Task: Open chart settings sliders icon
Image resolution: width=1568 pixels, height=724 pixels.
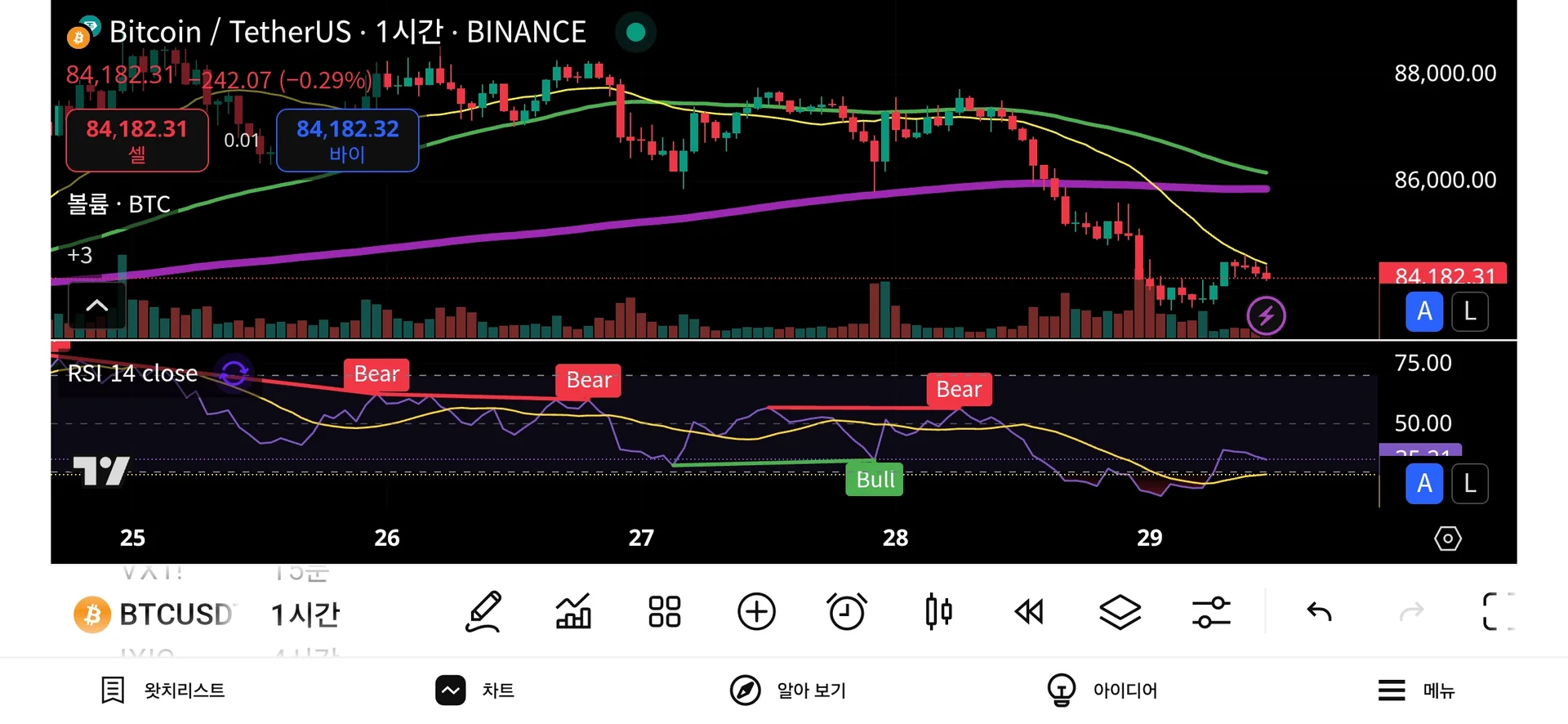Action: 1211,611
